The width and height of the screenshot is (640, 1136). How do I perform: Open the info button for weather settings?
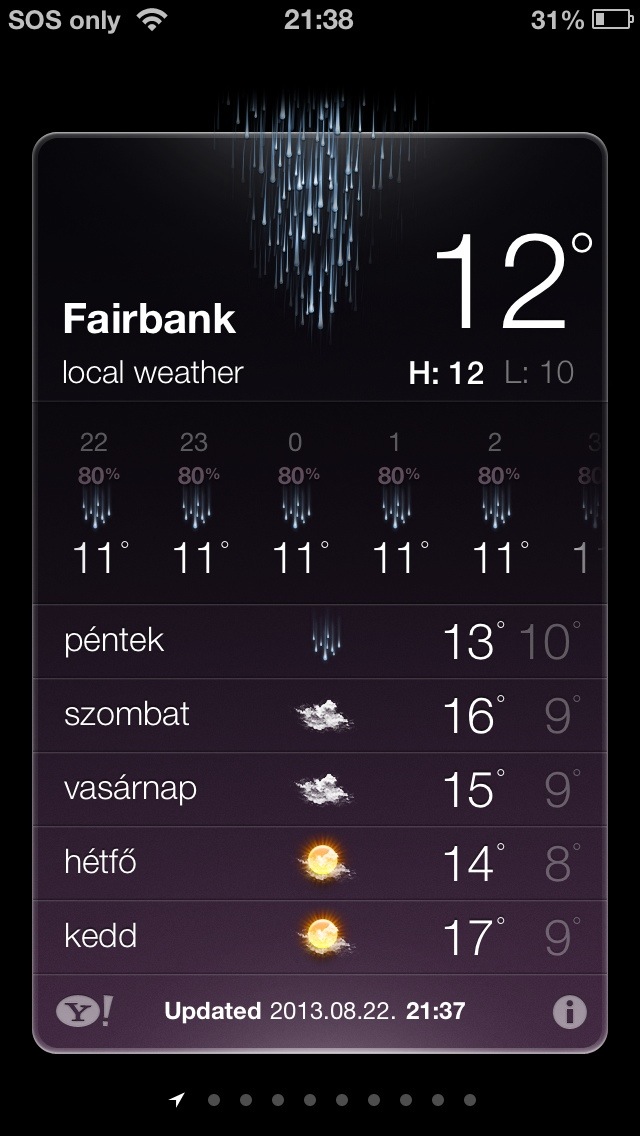coord(570,1011)
